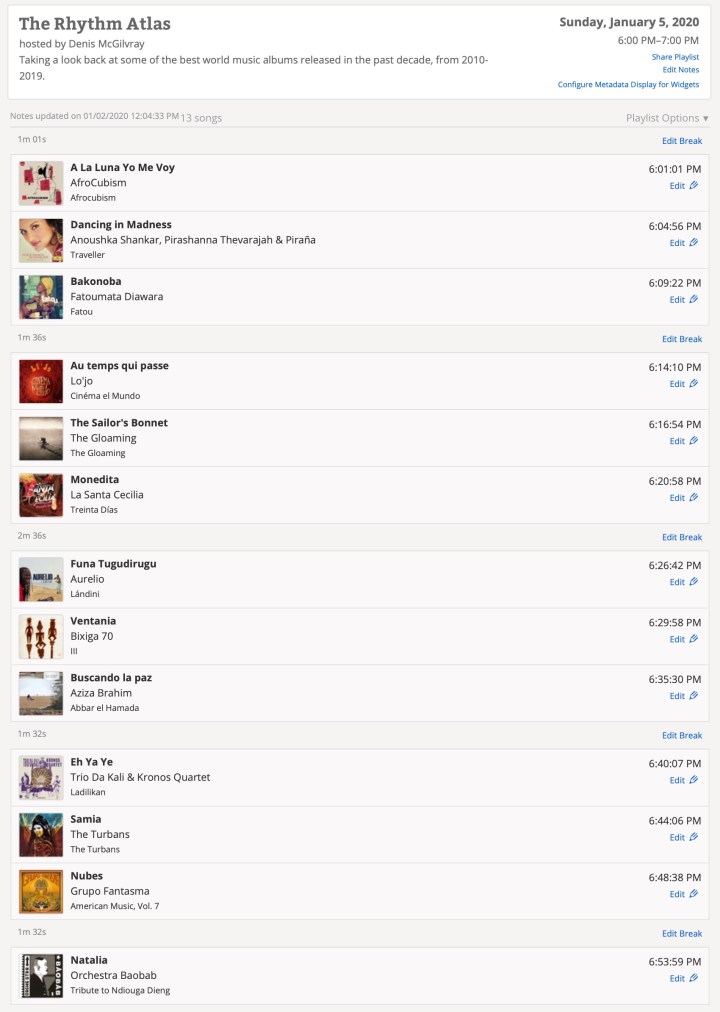Edit the break before Funa Tugudirugu
Screen dimensions: 720x1012
[x=681, y=537]
